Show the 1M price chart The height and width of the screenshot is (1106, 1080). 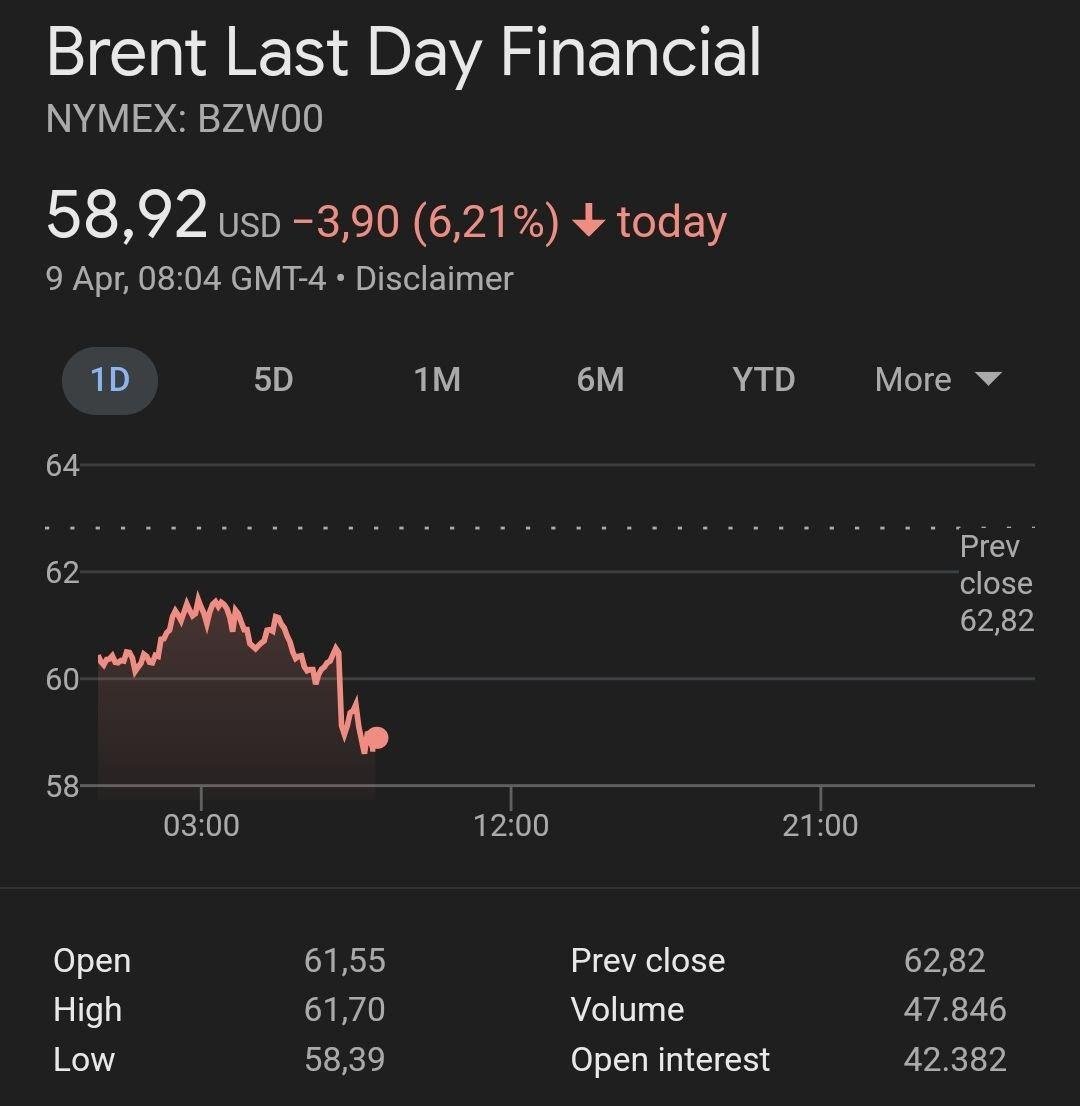(x=437, y=380)
